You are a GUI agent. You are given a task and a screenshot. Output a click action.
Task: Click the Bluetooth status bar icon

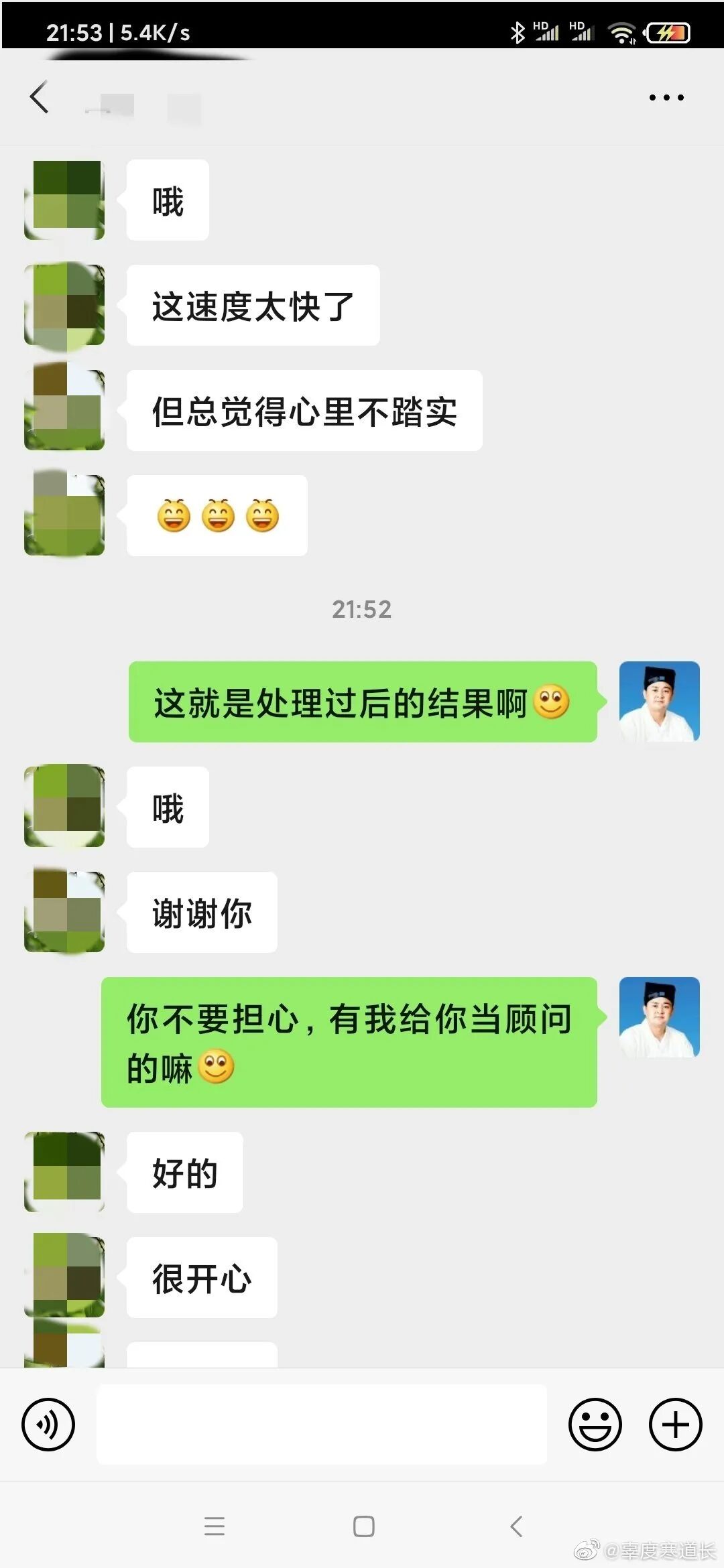518,29
